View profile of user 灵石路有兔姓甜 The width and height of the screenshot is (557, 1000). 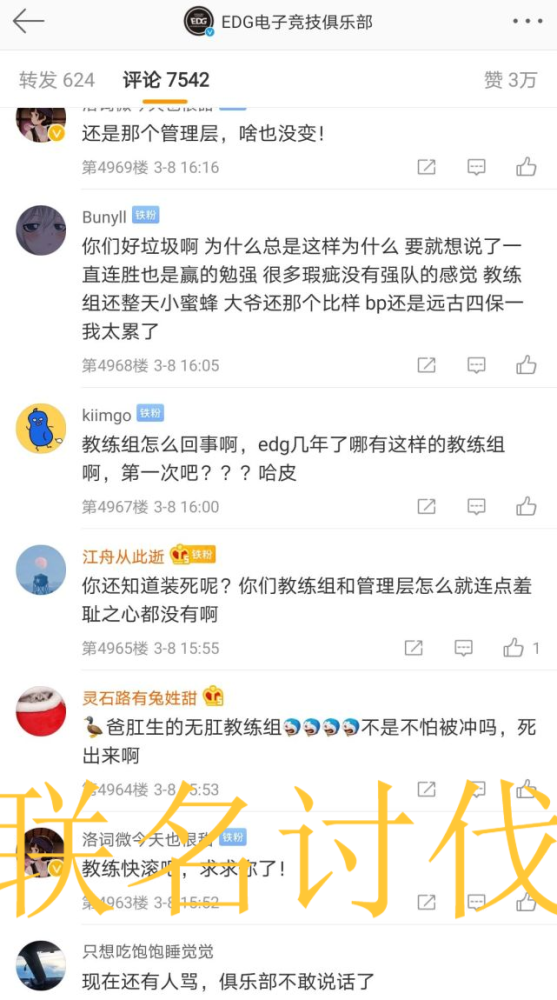pos(139,698)
